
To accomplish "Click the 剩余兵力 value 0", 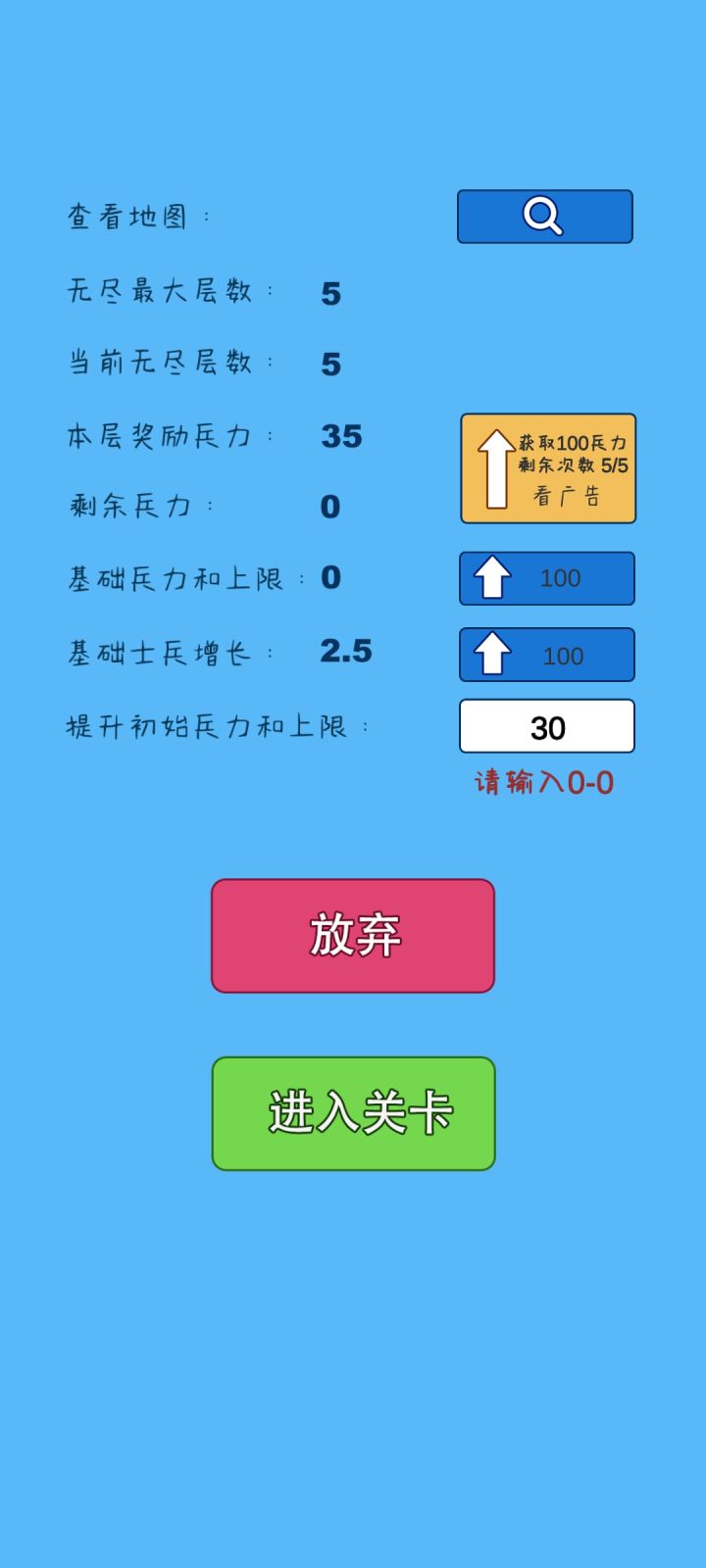I will pos(330,506).
